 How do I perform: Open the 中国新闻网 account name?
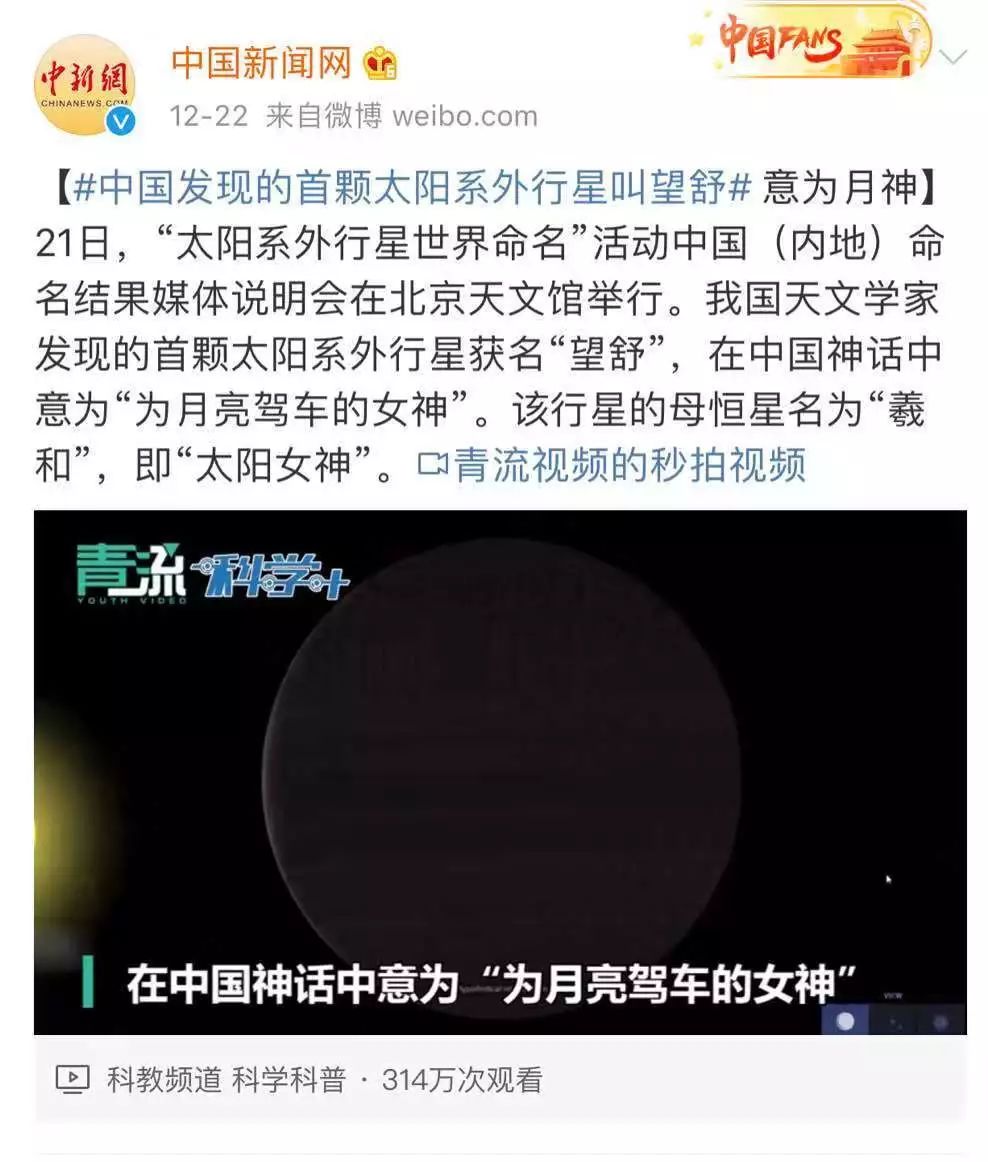pyautogui.click(x=261, y=63)
